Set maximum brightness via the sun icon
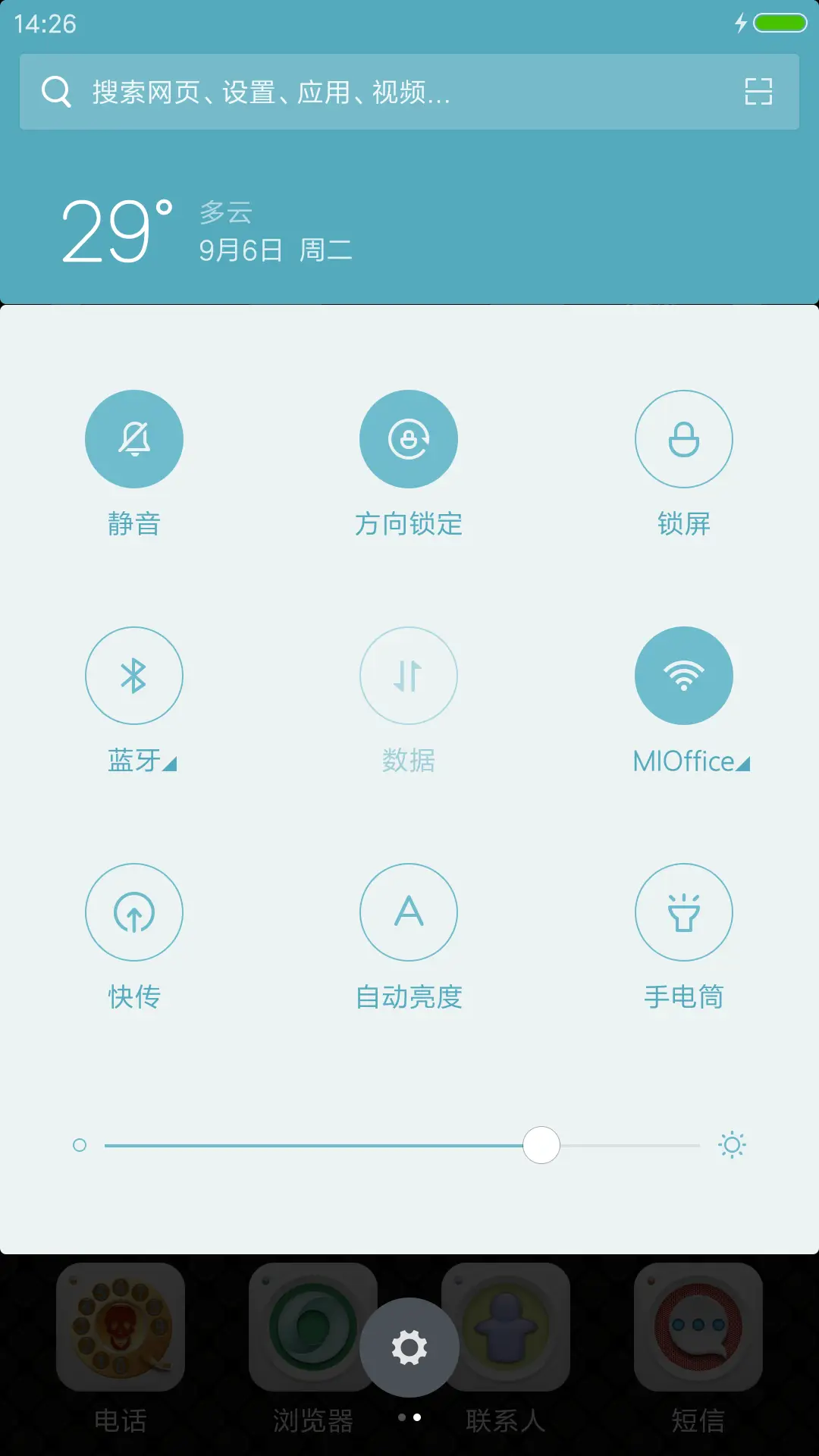819x1456 pixels. 732,1144
